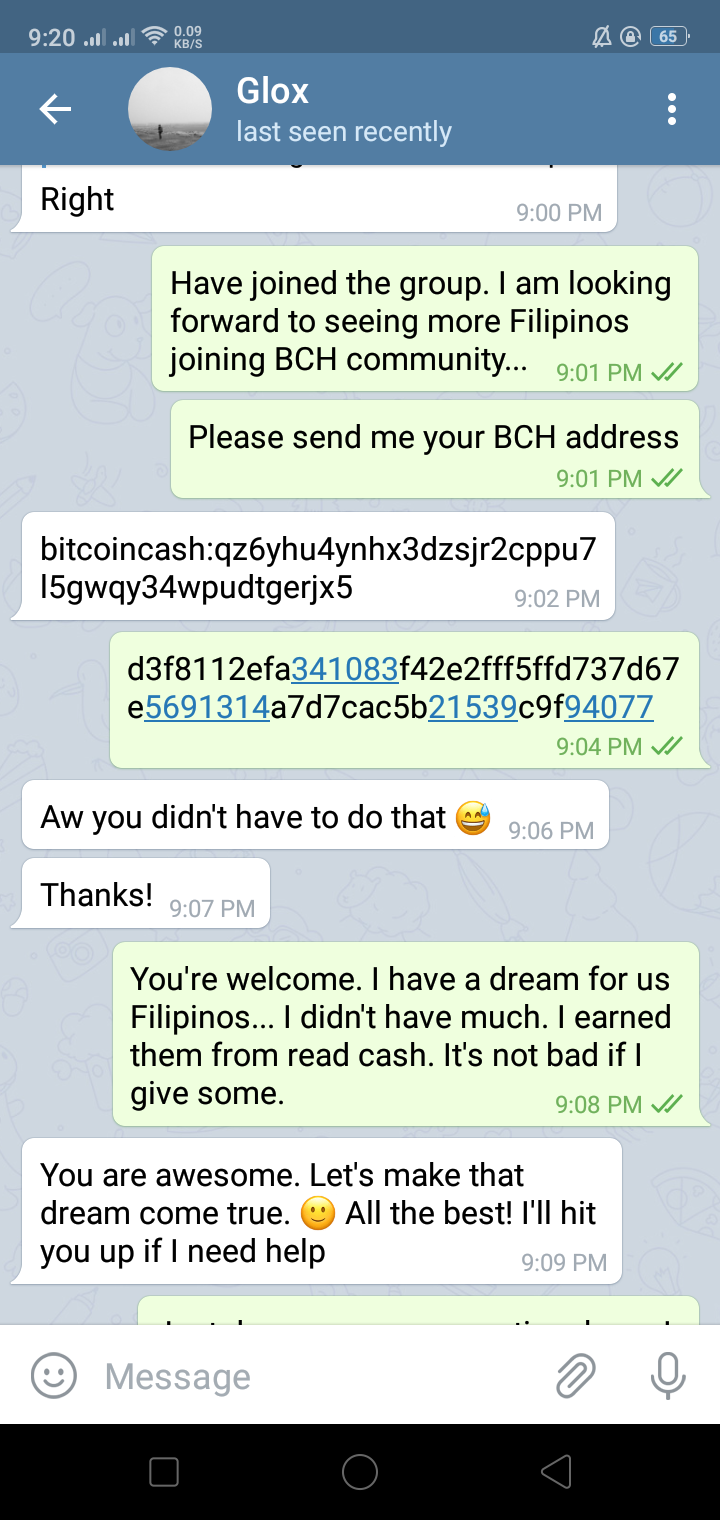
Task: Tap the linked number 341083
Action: (344, 668)
